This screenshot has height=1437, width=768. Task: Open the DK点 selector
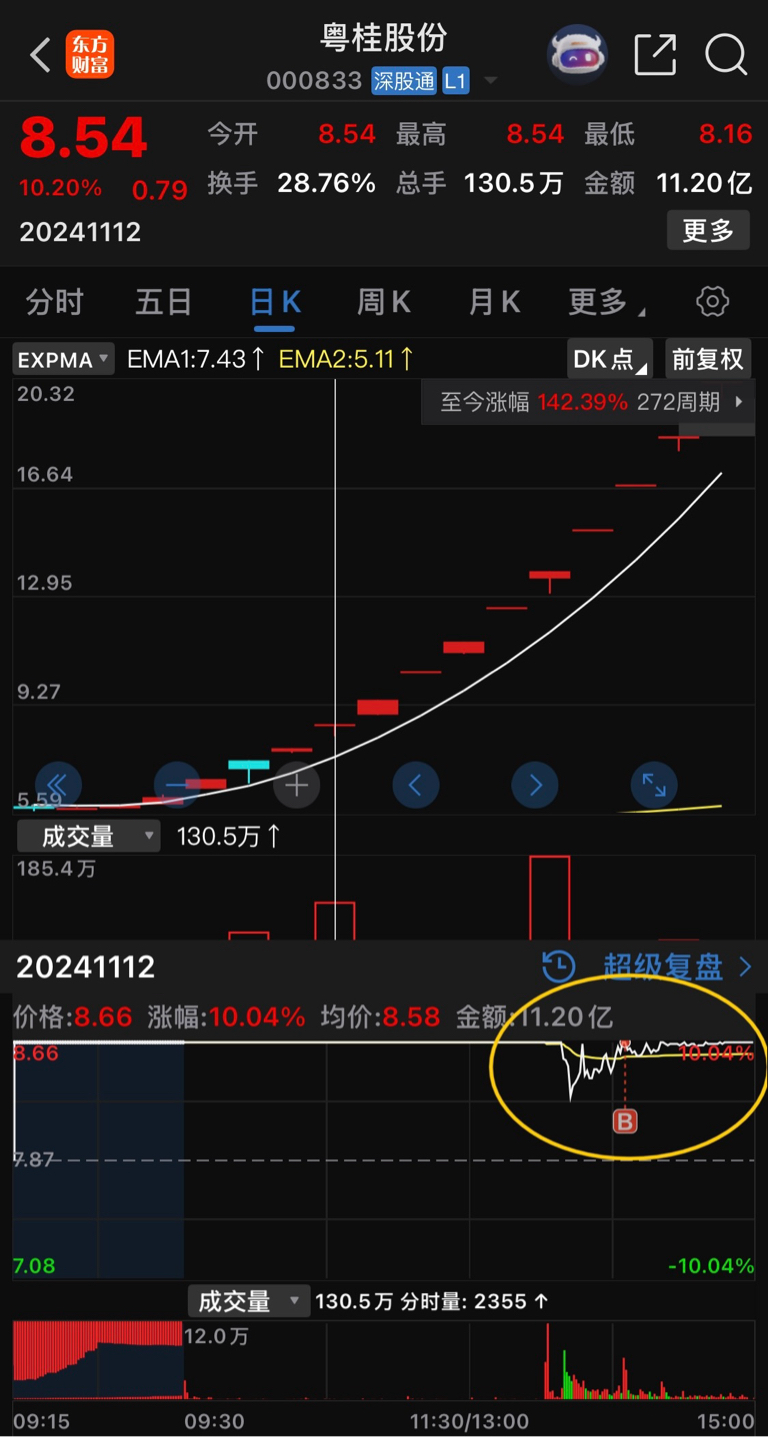tap(609, 359)
